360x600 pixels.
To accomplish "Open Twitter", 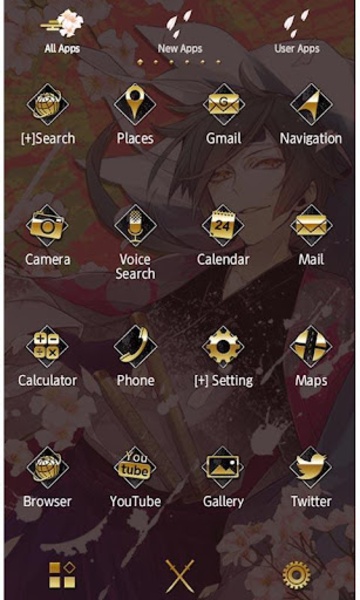I will 311,477.
